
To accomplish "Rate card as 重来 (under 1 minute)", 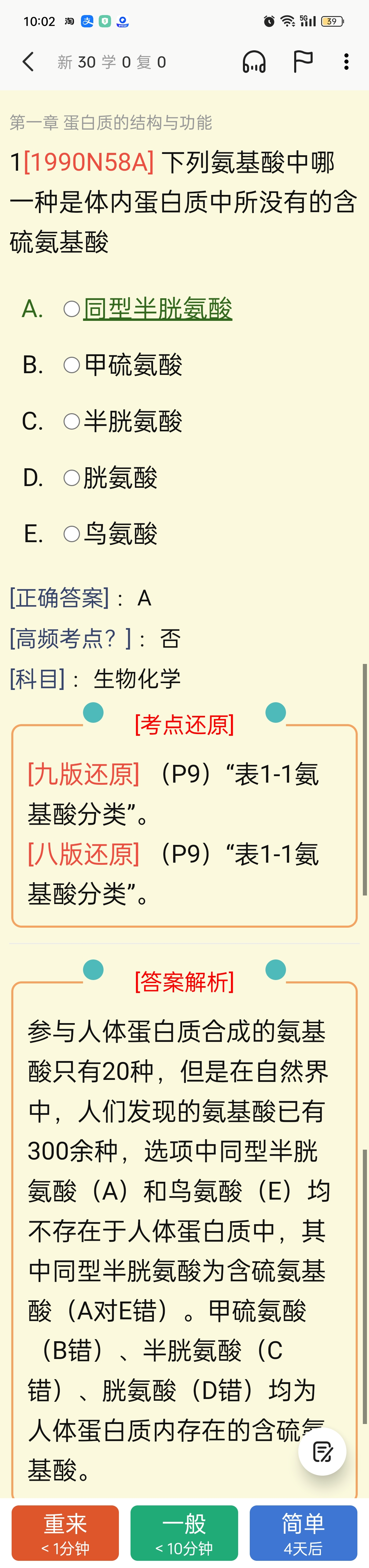I will click(x=65, y=1533).
